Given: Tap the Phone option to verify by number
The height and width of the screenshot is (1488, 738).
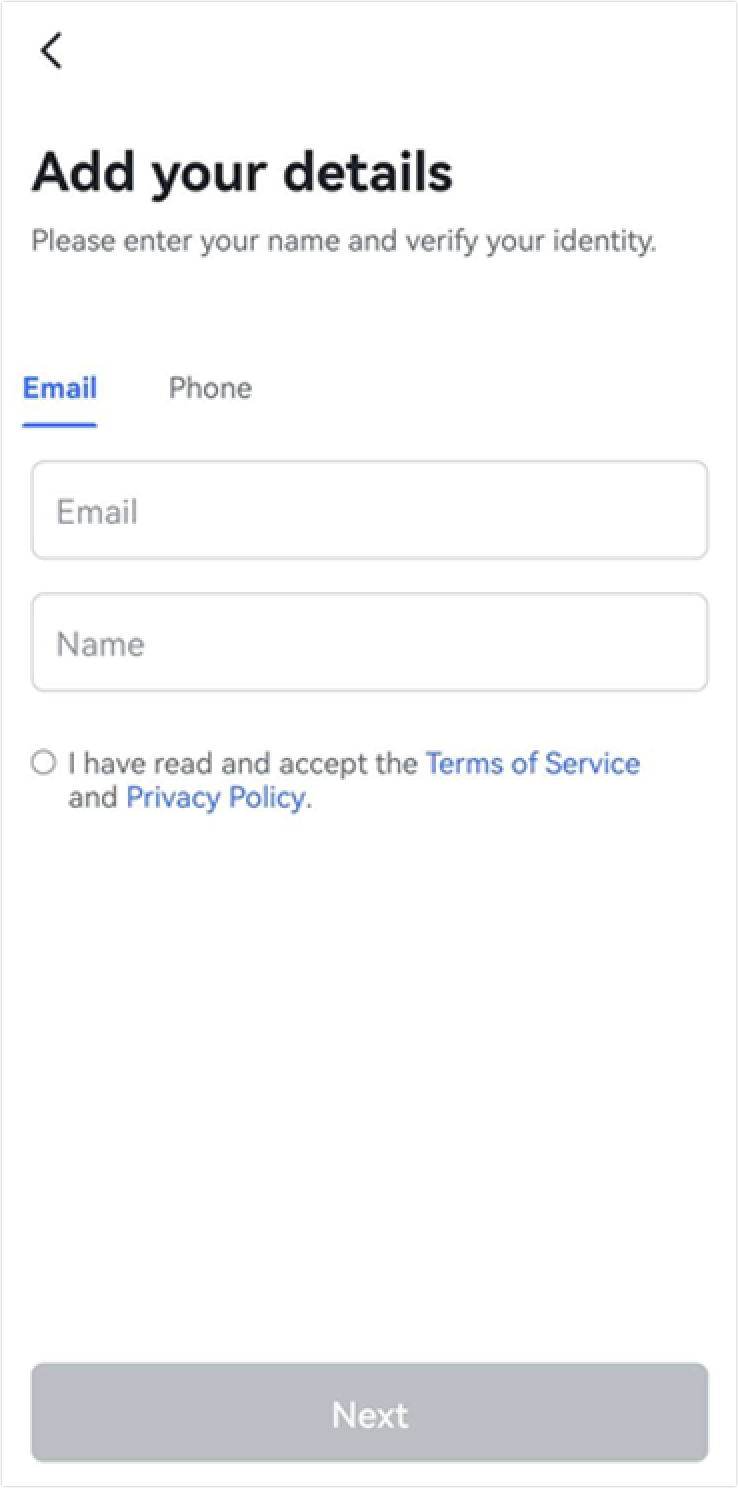Looking at the screenshot, I should click(210, 388).
